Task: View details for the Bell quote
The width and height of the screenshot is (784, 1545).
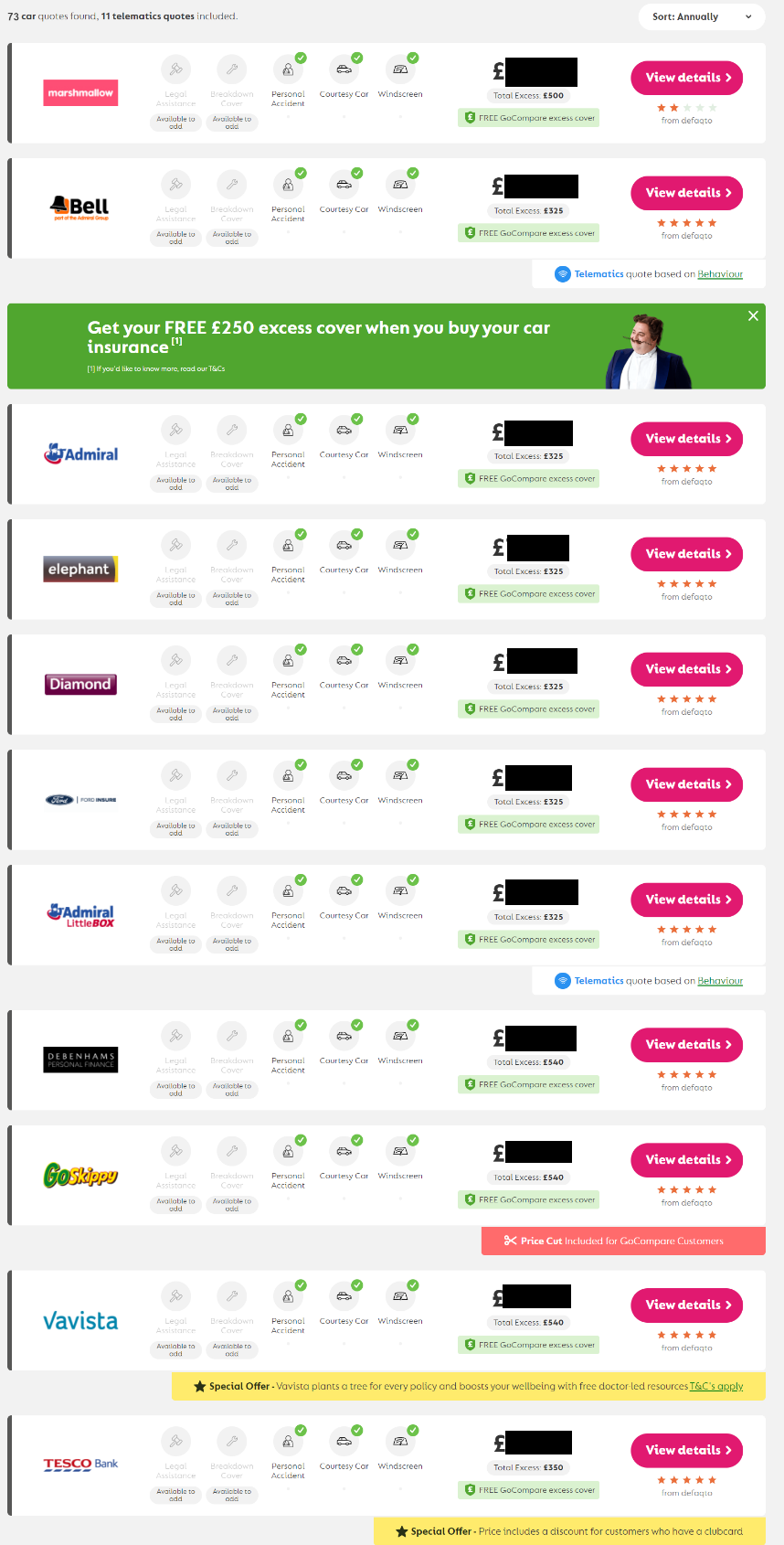Action: coord(686,193)
